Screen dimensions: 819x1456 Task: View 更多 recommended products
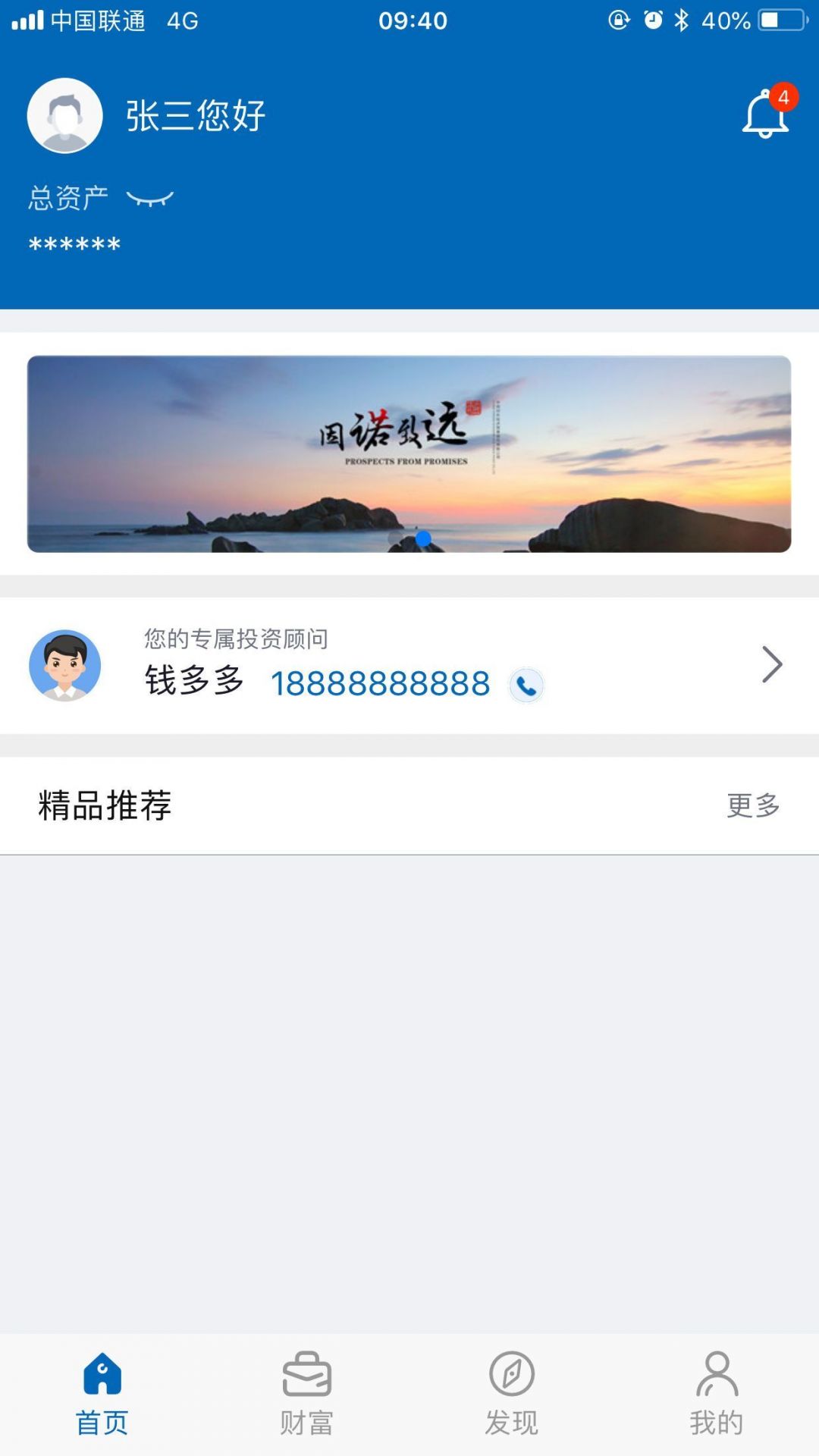(x=753, y=805)
